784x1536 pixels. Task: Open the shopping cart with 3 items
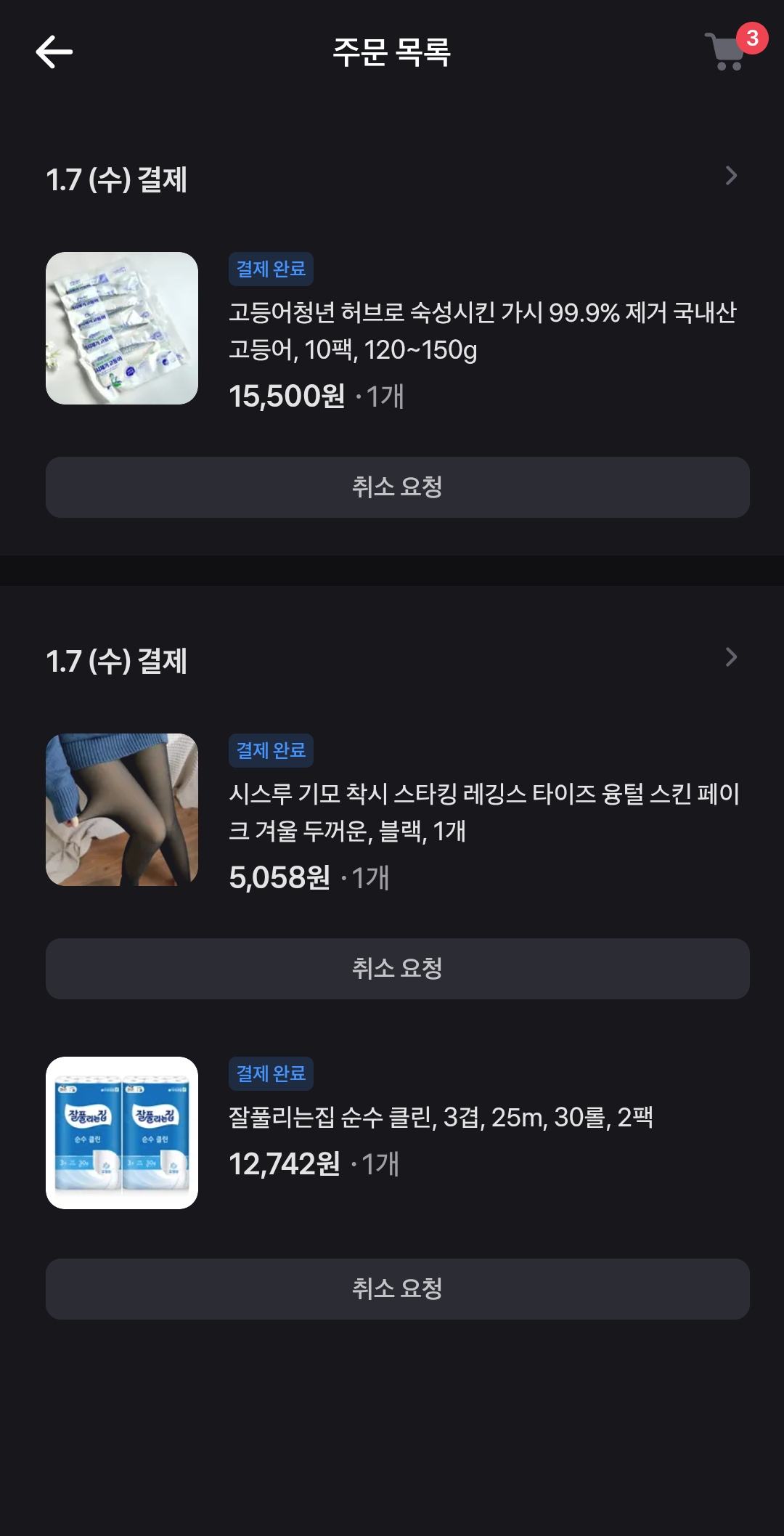click(x=727, y=52)
